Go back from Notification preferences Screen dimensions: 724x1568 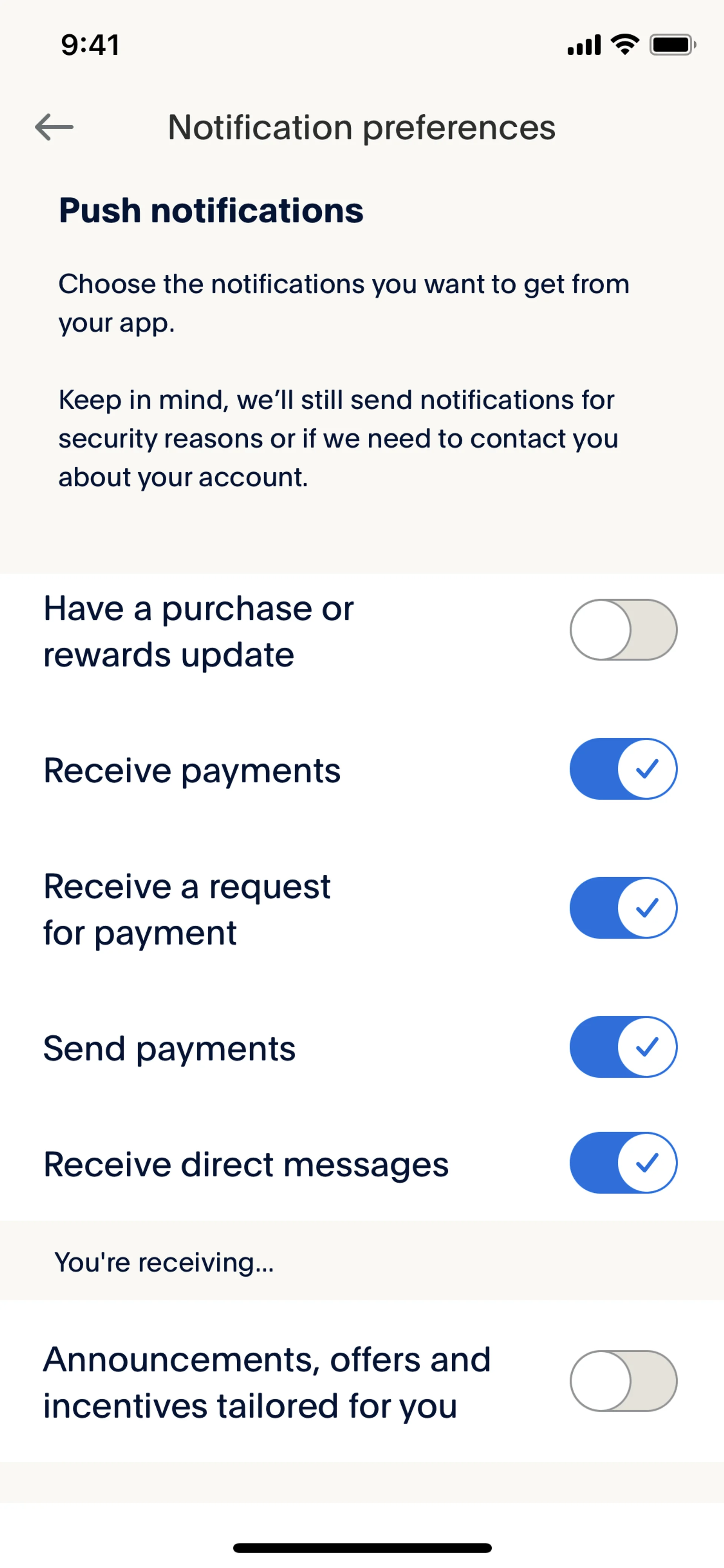[x=54, y=127]
